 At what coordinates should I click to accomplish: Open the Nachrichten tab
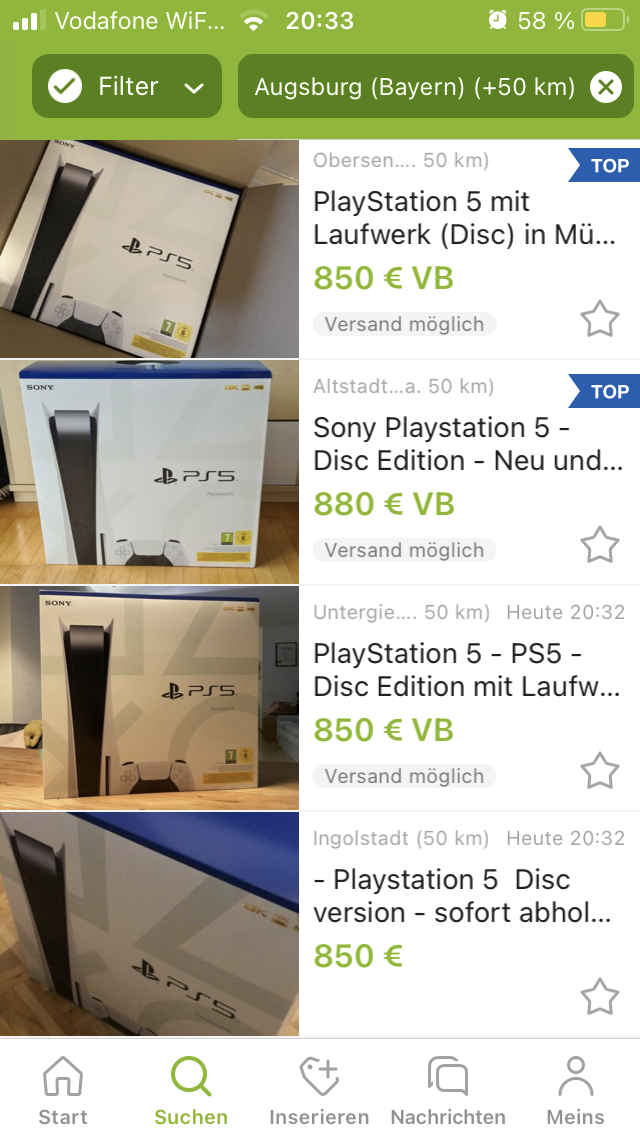448,1090
